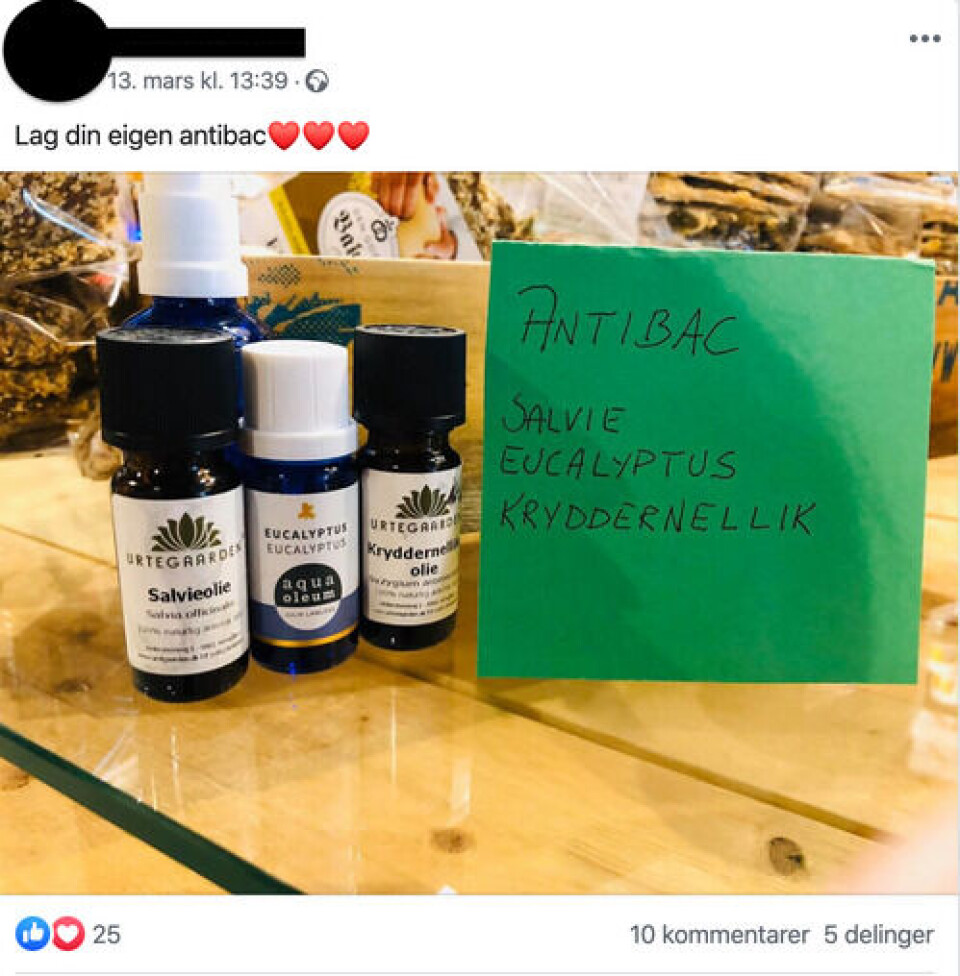Open the 10 kommentarer list
The width and height of the screenshot is (960, 976).
click(x=719, y=935)
